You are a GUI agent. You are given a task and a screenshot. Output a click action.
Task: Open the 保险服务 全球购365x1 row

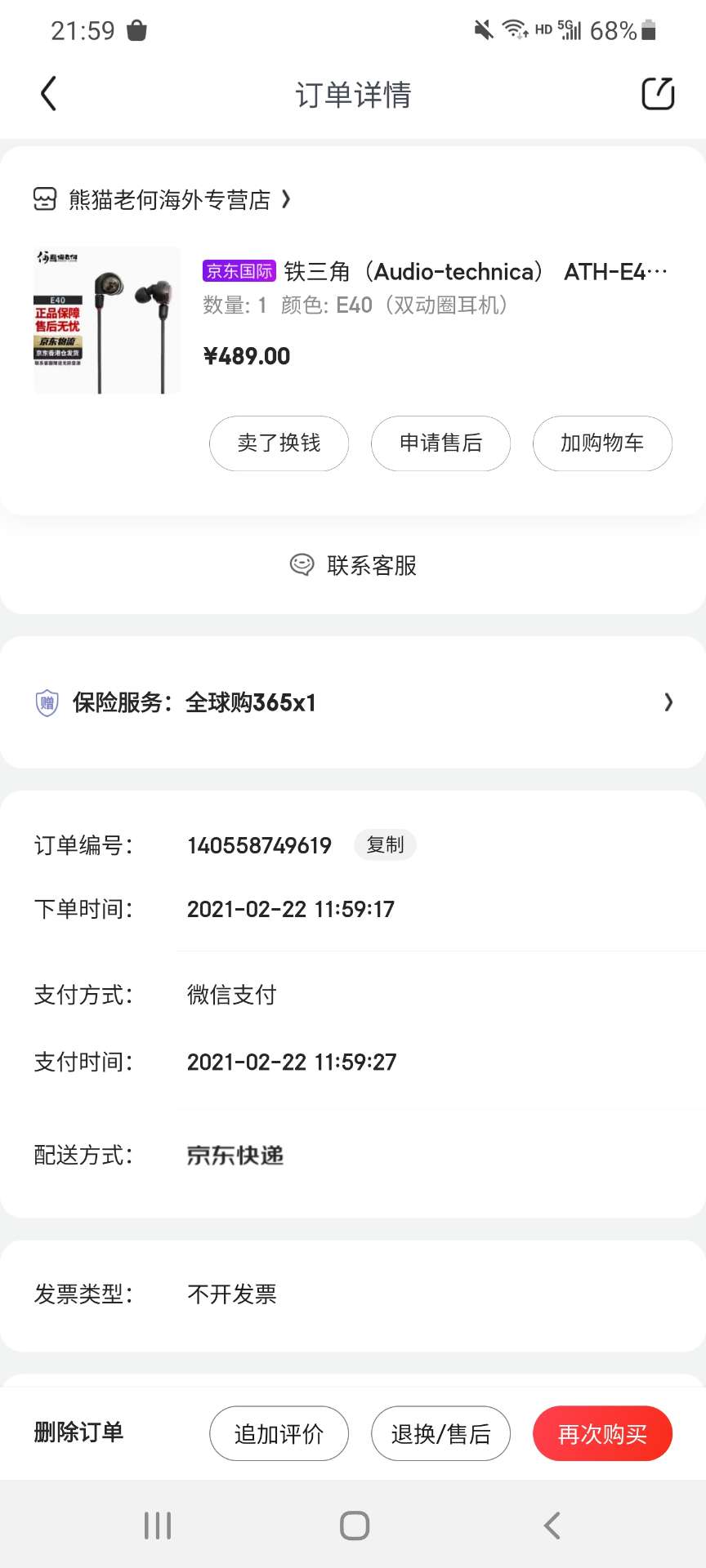[x=353, y=702]
